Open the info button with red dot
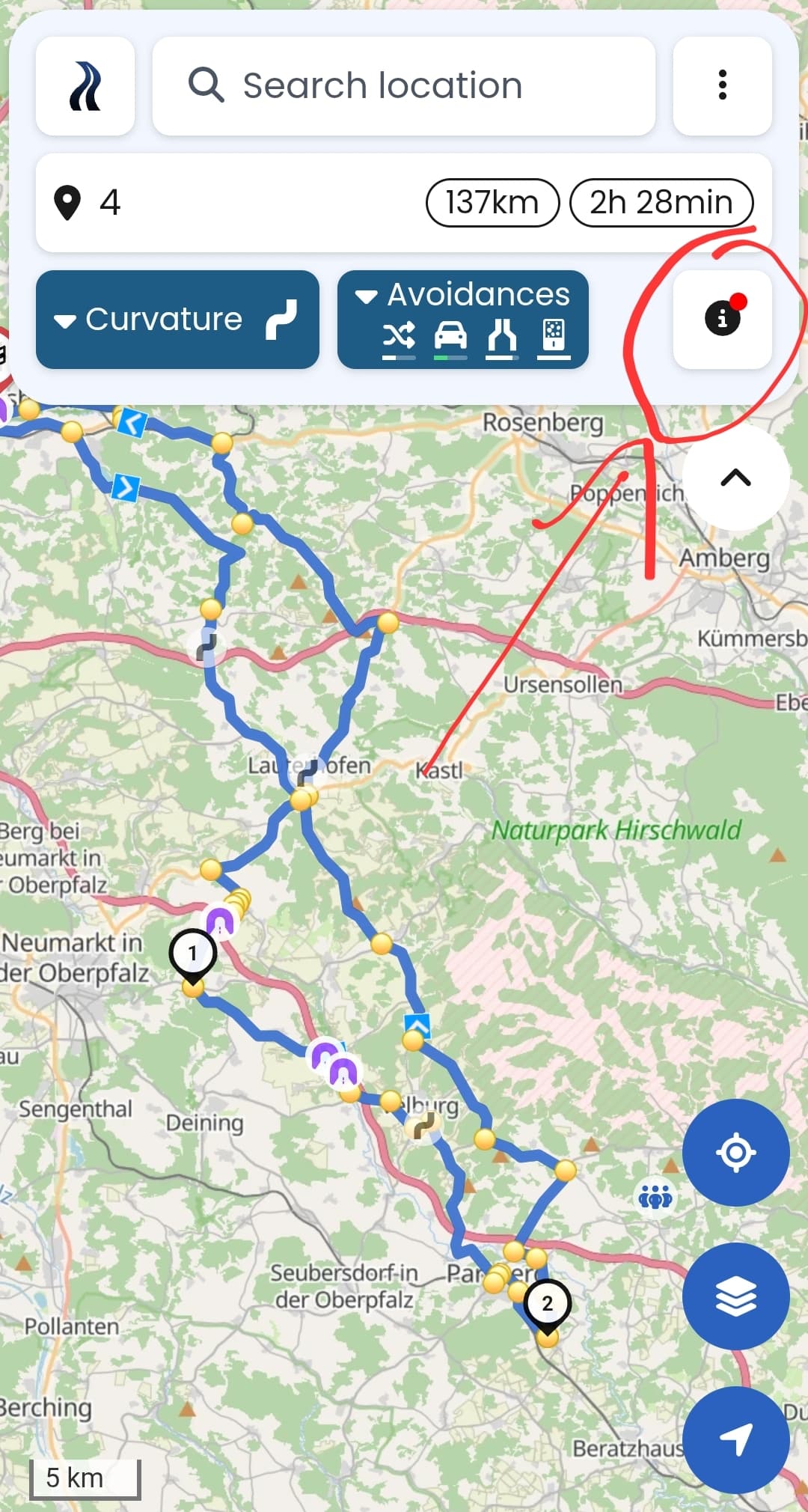Screen dimensions: 808x1512 pyautogui.click(x=723, y=320)
